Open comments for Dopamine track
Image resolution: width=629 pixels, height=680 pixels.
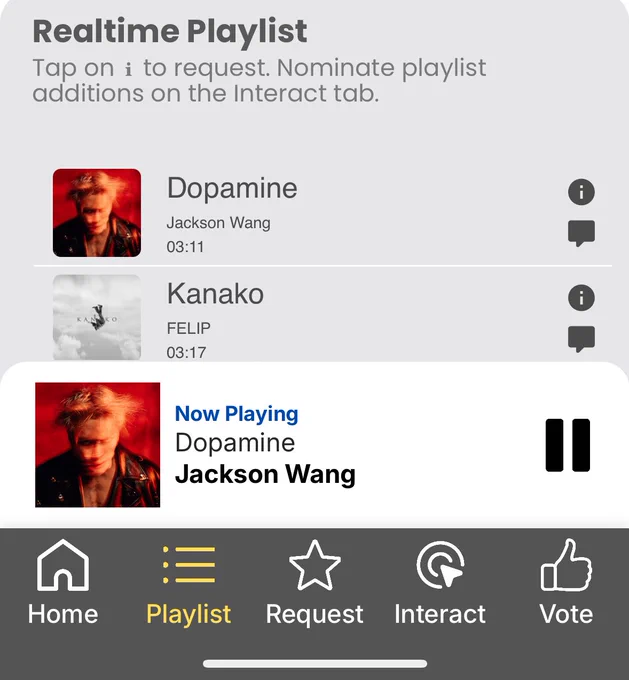pos(581,234)
